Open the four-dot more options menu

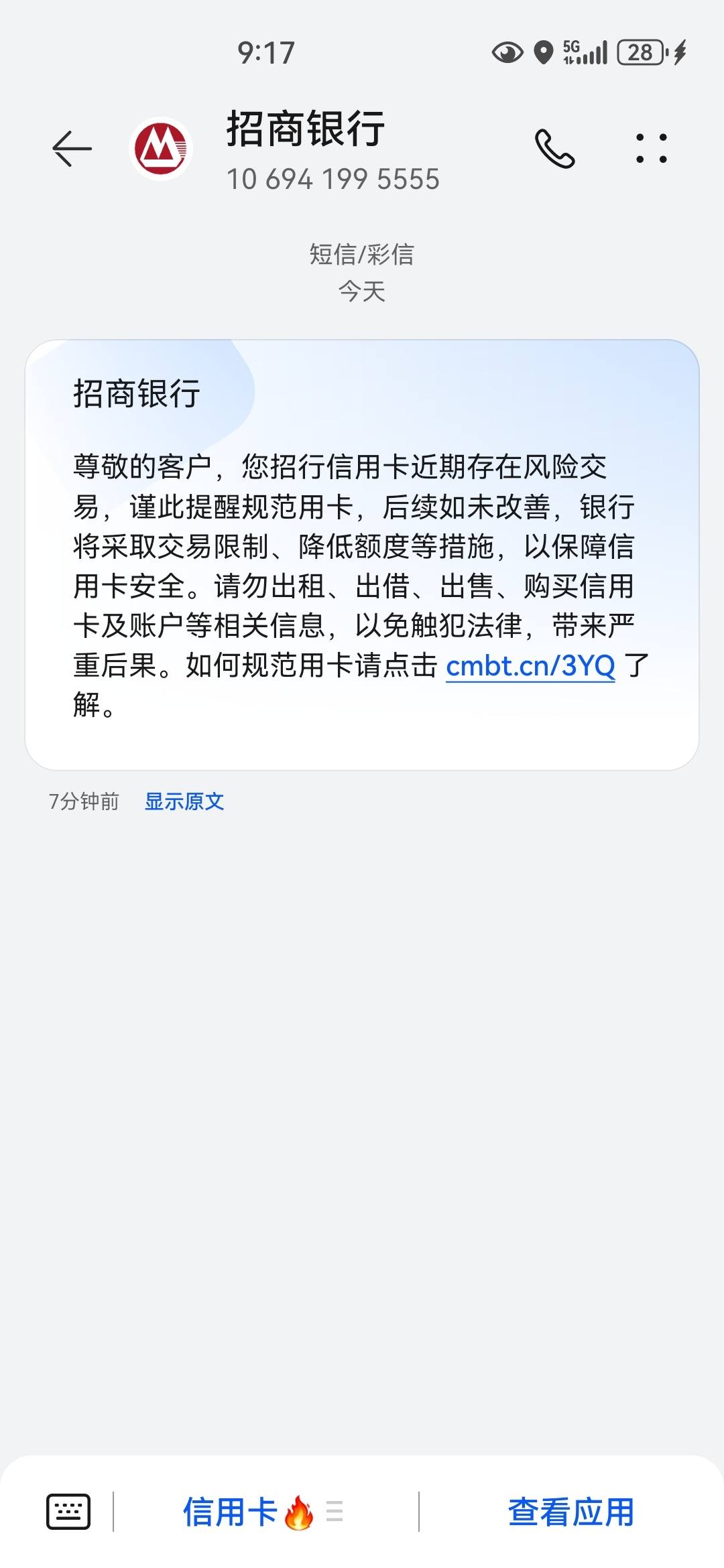click(651, 148)
